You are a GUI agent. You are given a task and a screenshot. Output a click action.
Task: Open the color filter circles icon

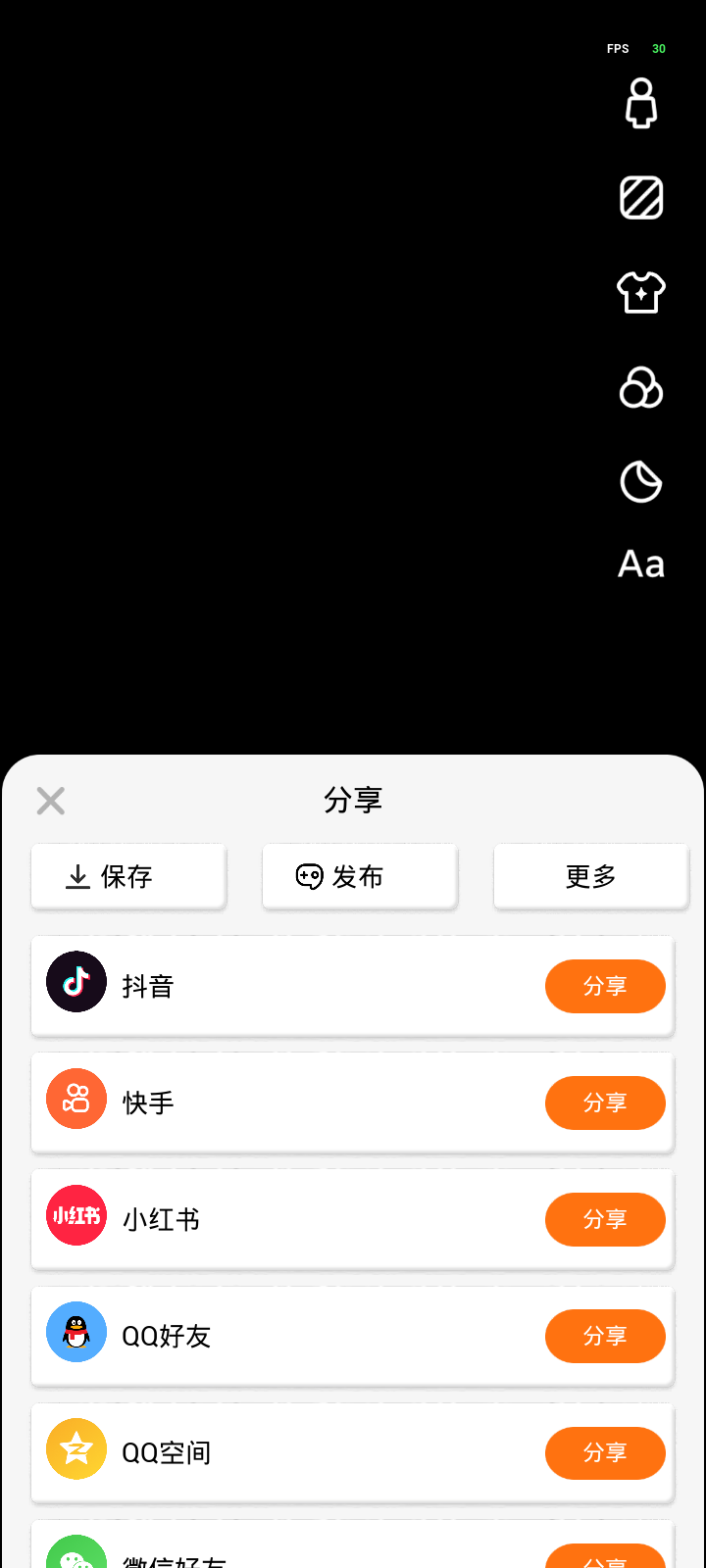[x=641, y=387]
